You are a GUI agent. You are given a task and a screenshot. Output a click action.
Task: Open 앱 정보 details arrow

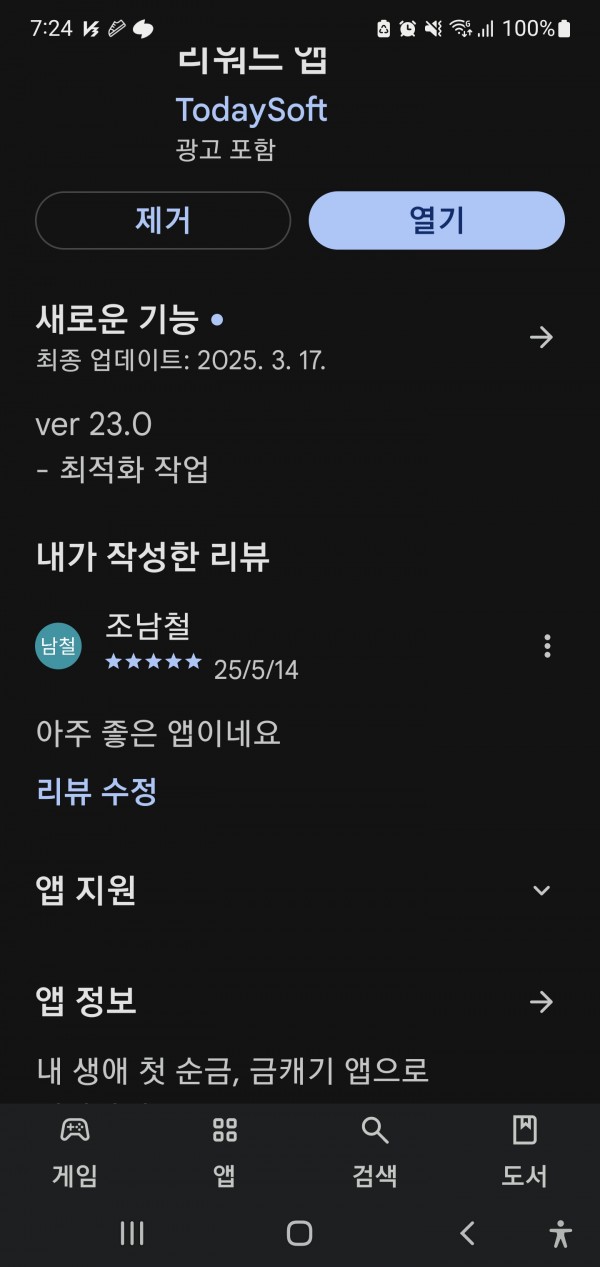click(x=541, y=1001)
